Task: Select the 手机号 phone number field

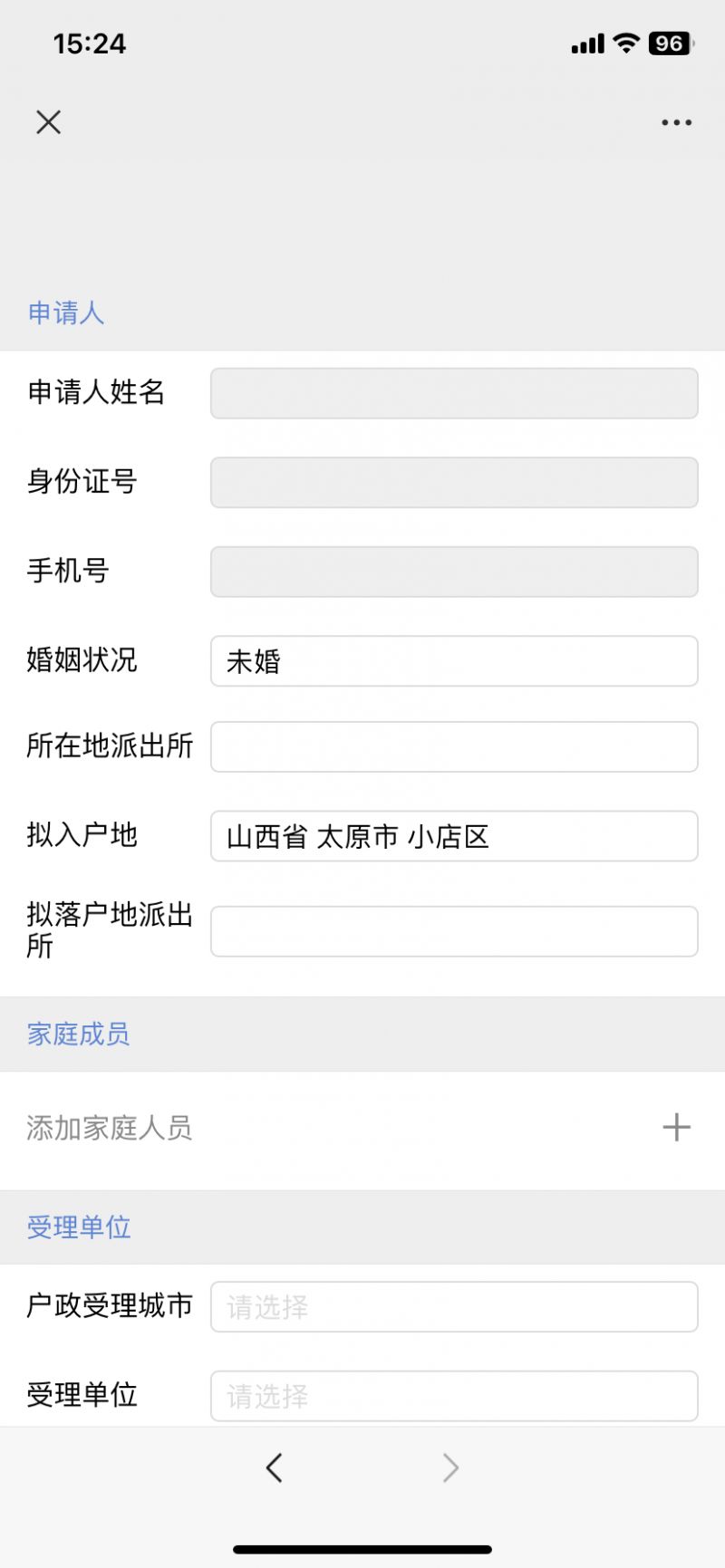Action: click(x=454, y=572)
